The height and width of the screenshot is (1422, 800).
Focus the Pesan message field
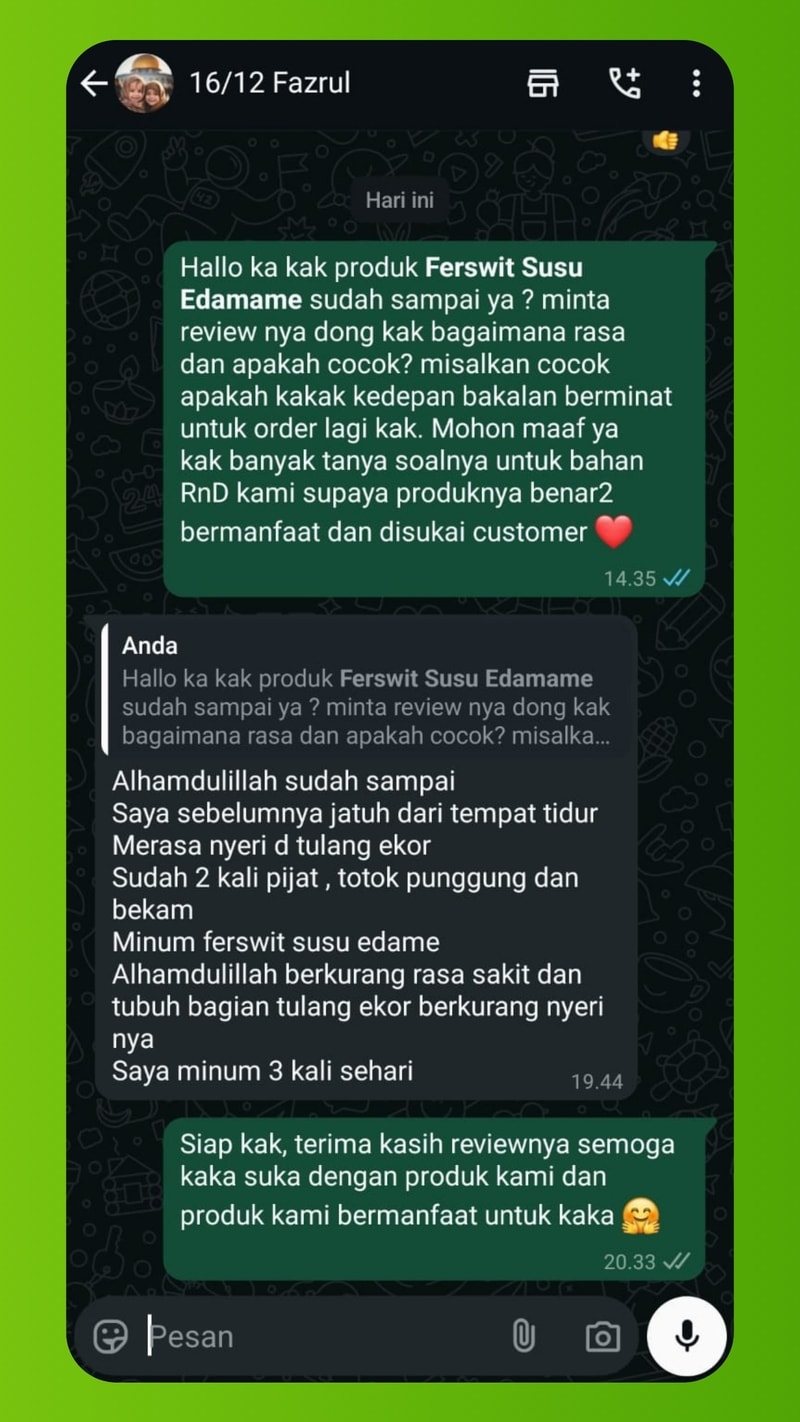pyautogui.click(x=320, y=1336)
